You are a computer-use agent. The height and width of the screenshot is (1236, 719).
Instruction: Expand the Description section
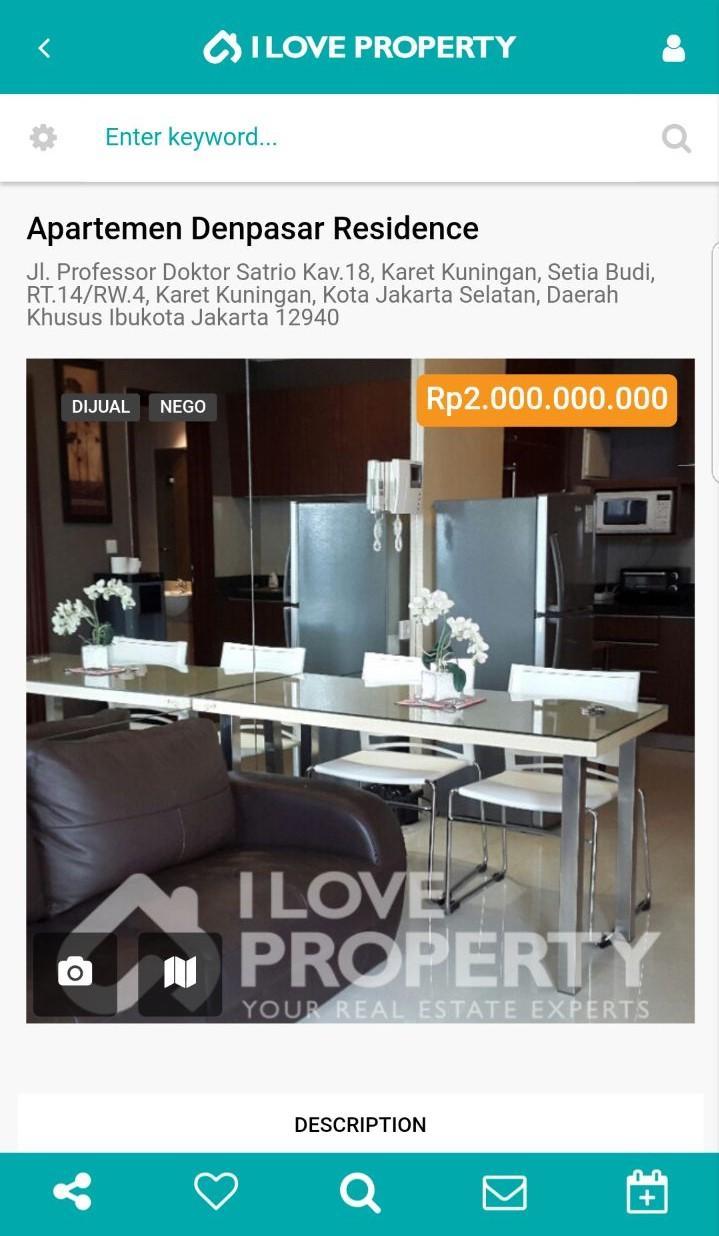(360, 1124)
